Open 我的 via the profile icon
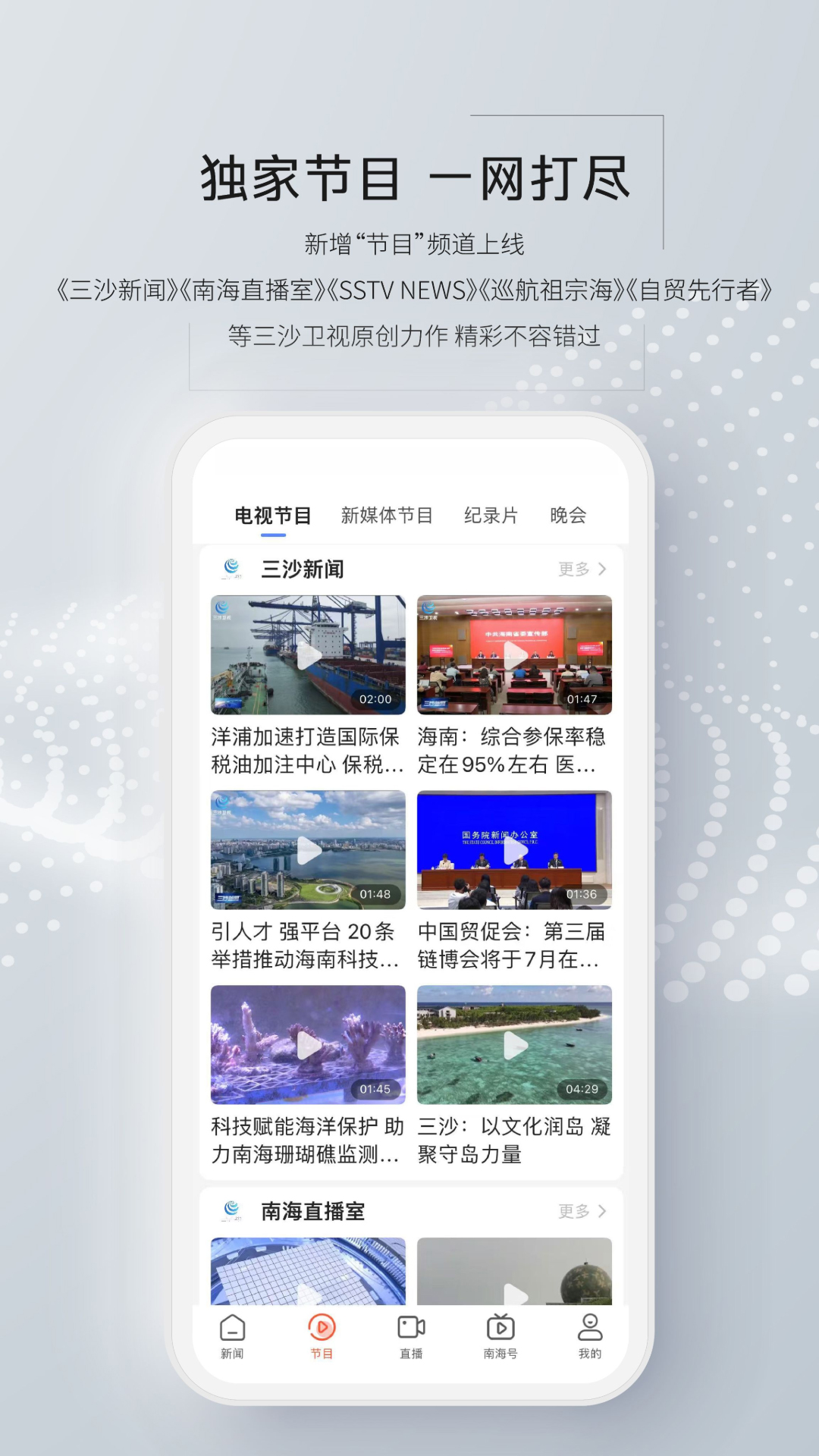The width and height of the screenshot is (819, 1456). 589,1338
